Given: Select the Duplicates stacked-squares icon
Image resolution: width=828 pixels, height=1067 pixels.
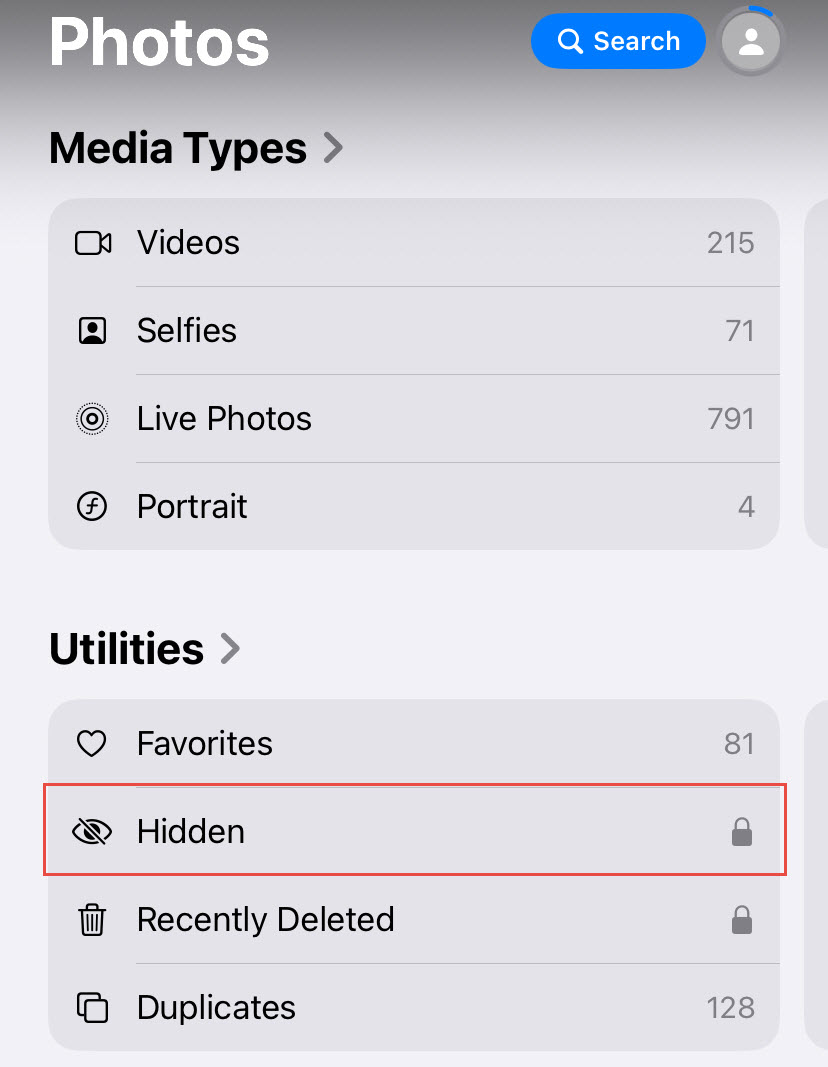Looking at the screenshot, I should [x=92, y=1007].
